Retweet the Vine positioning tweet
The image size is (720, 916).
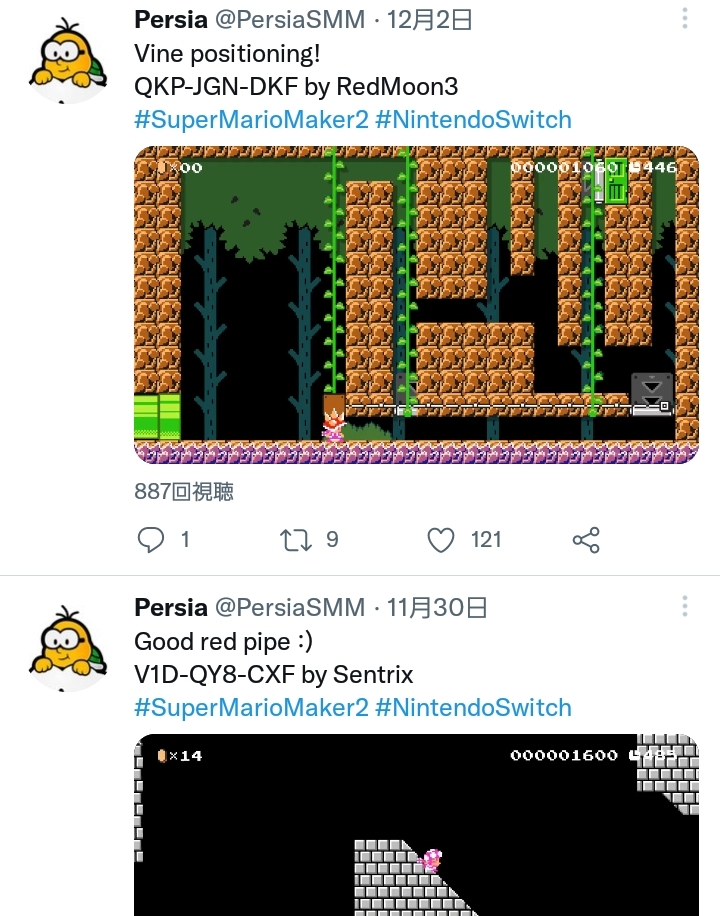tap(295, 540)
